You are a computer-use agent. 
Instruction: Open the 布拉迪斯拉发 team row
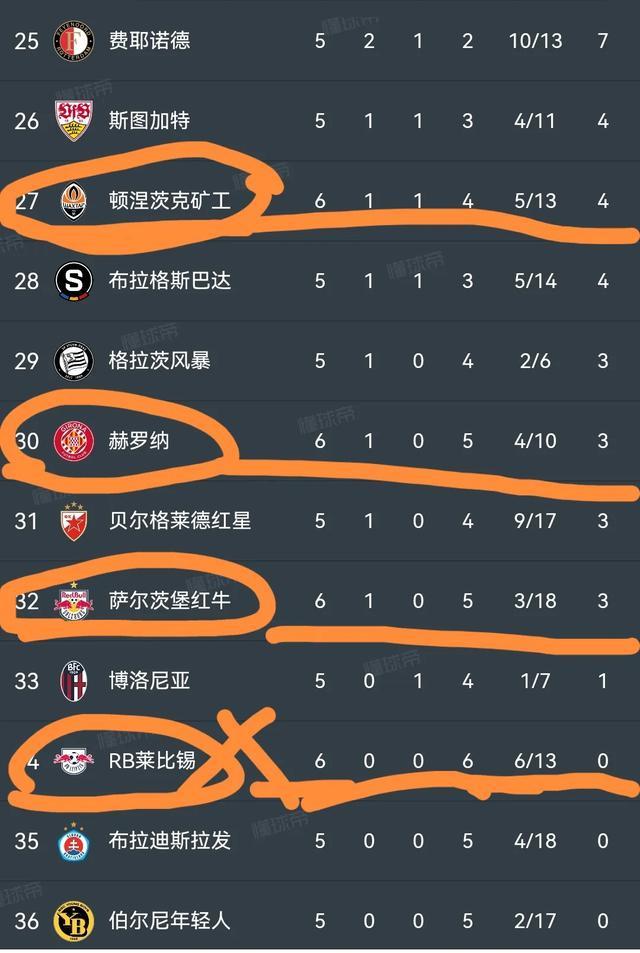[170, 841]
